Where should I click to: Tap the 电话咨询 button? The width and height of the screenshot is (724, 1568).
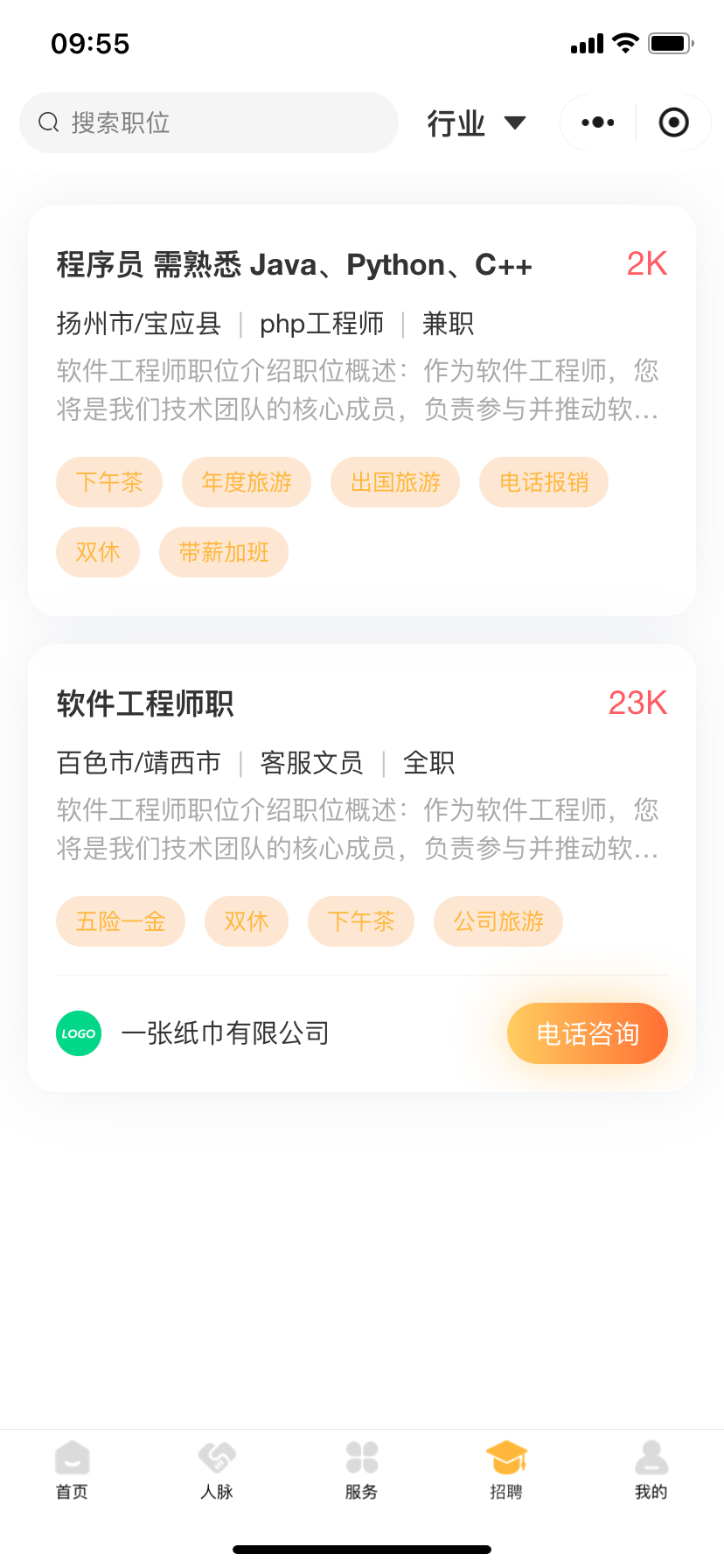[x=588, y=1033]
